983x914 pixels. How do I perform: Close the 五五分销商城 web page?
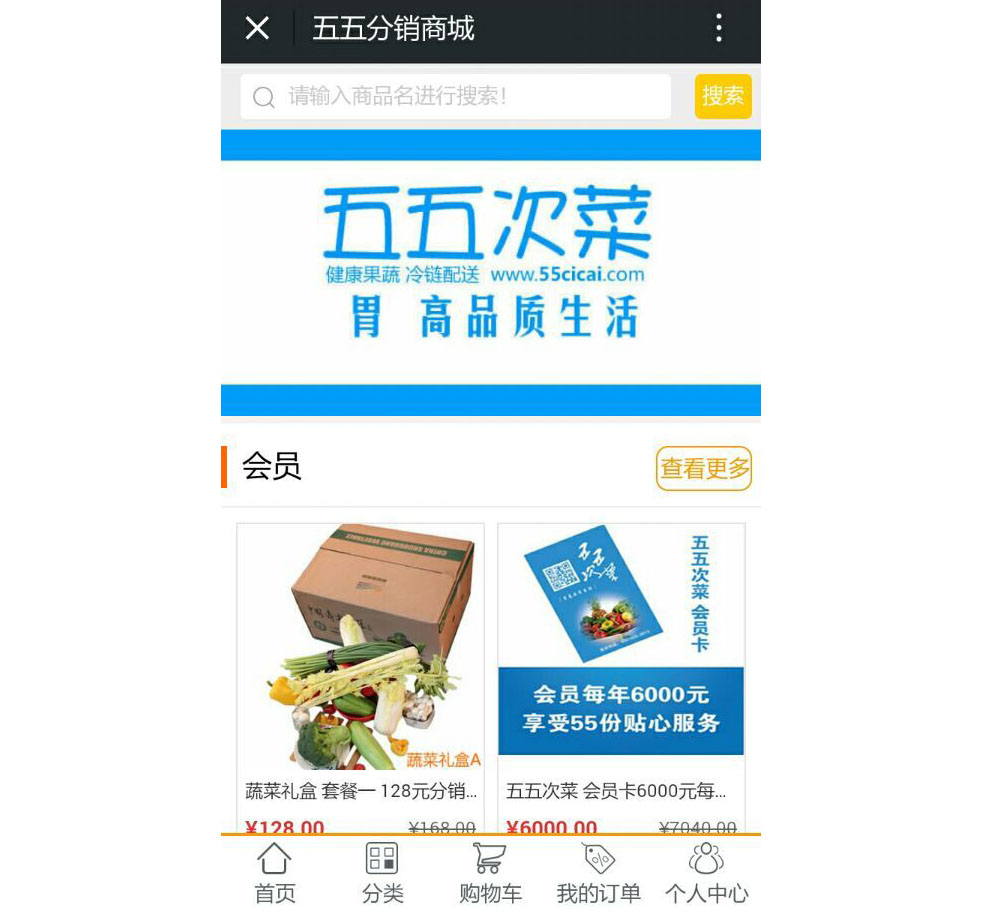[257, 29]
